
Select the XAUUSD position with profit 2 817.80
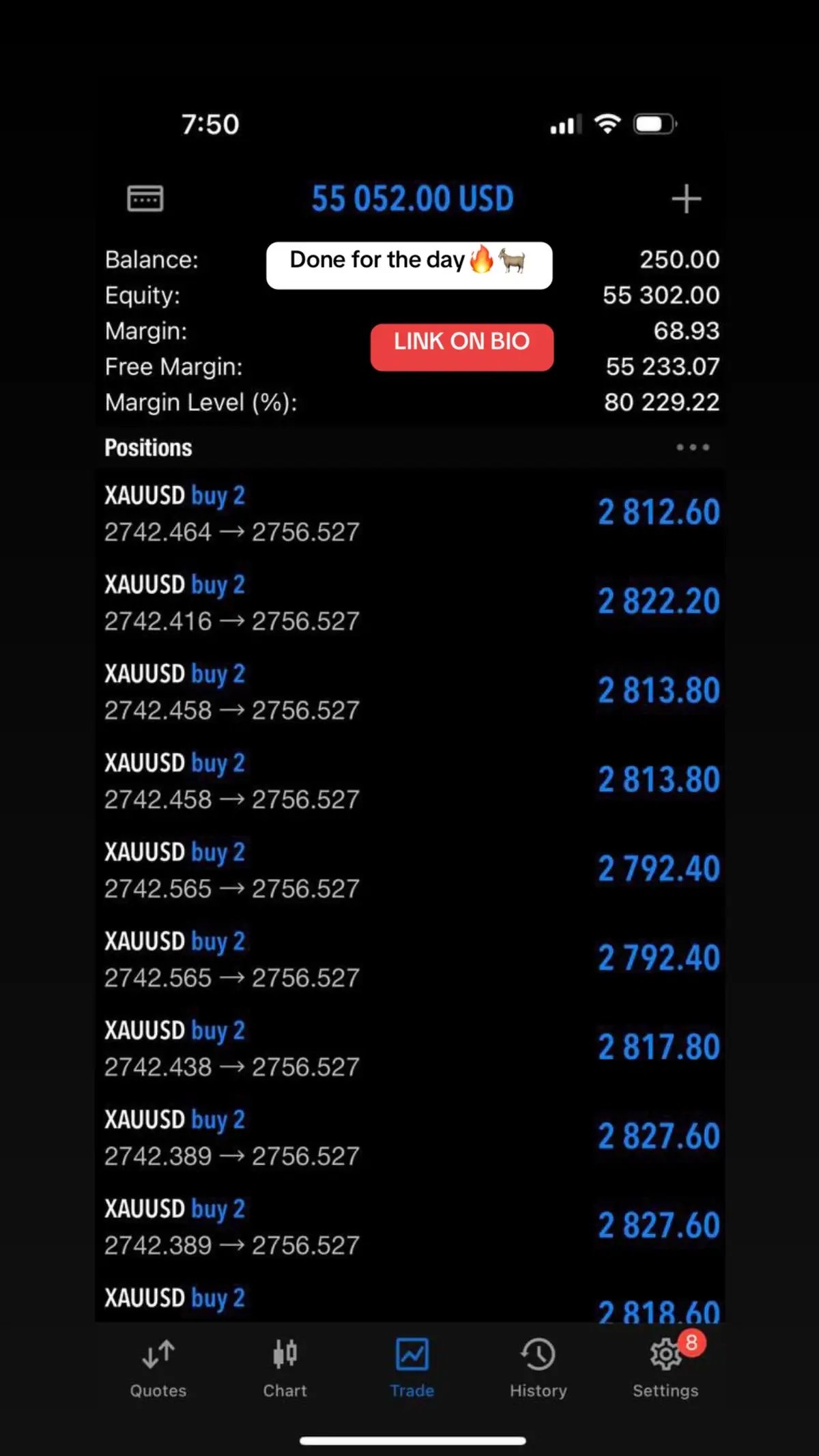click(x=411, y=1048)
